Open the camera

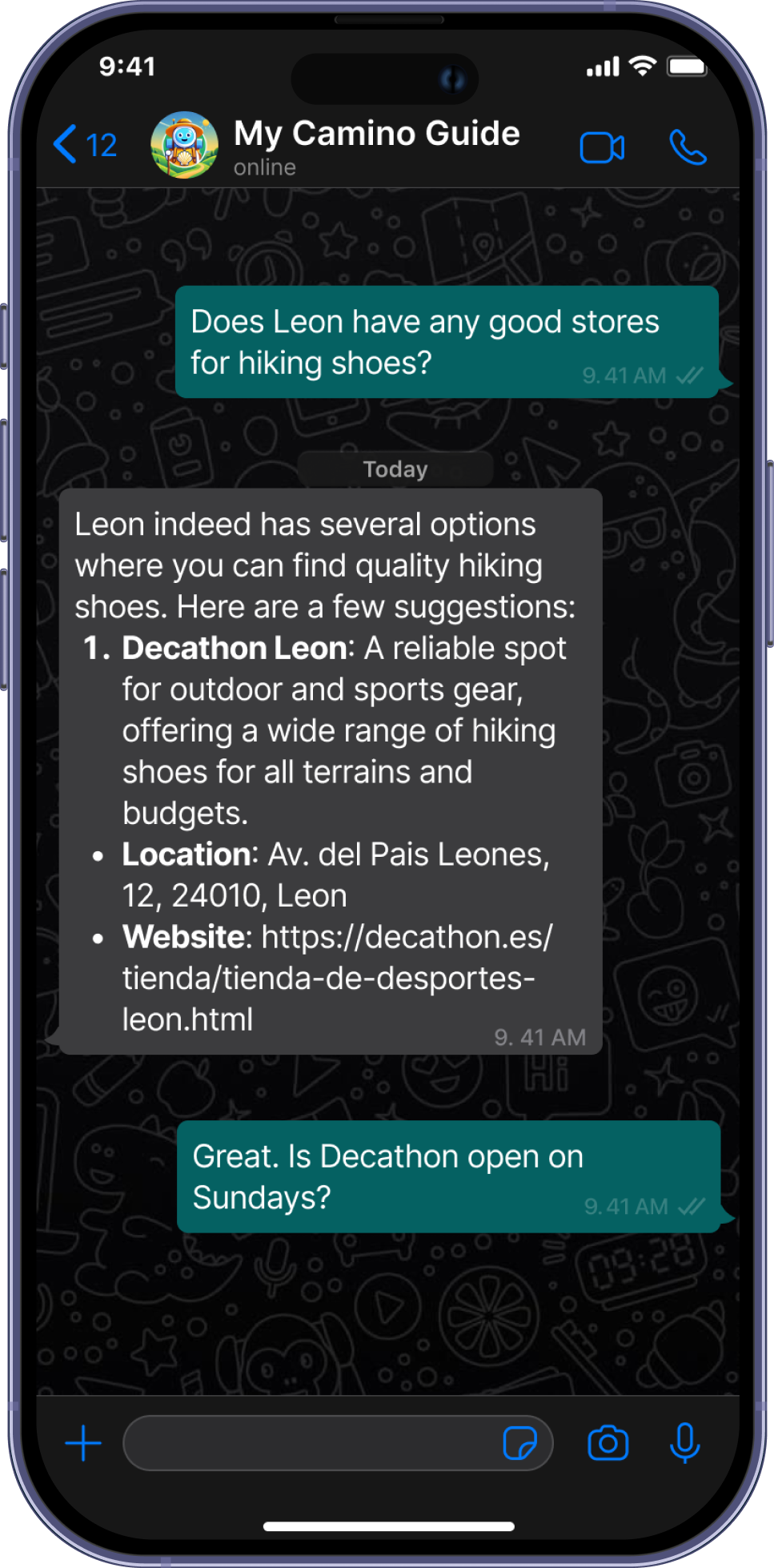click(x=608, y=1444)
